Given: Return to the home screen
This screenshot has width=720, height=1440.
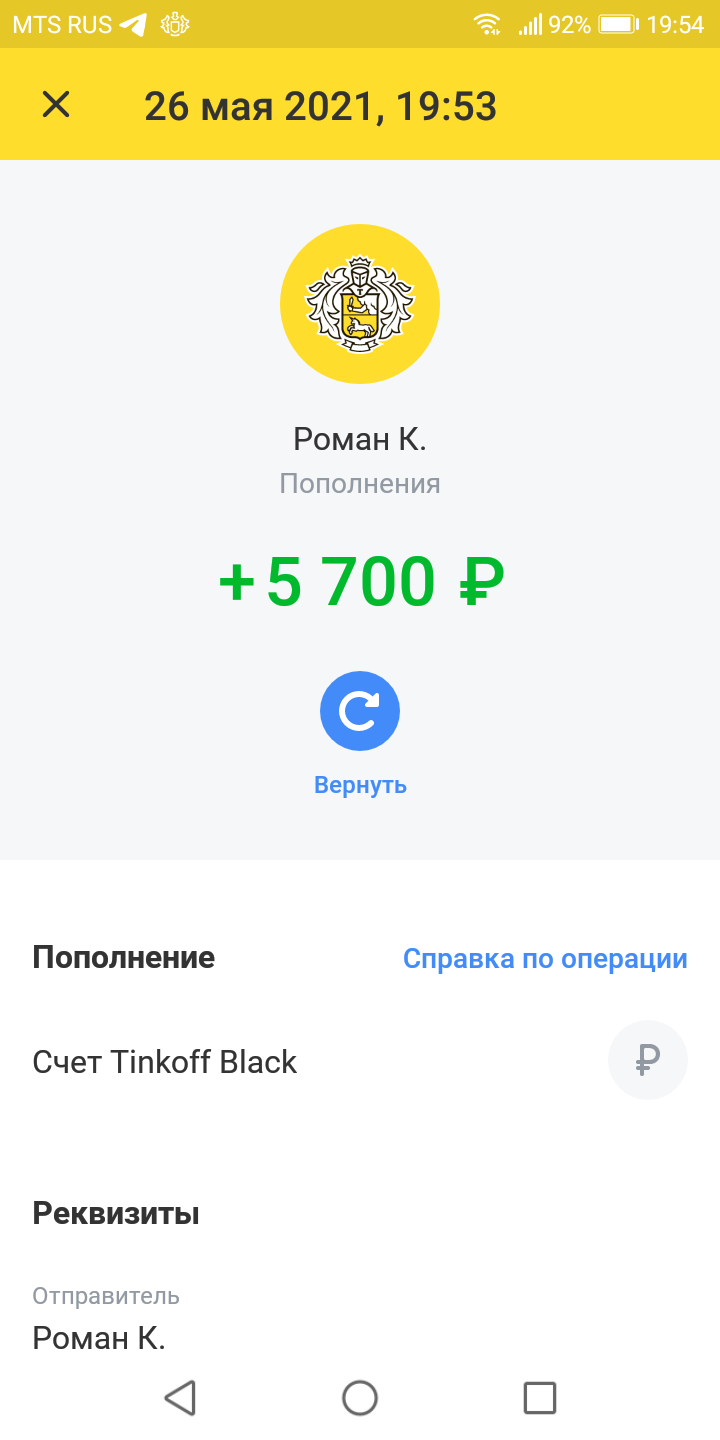Looking at the screenshot, I should (x=360, y=1397).
